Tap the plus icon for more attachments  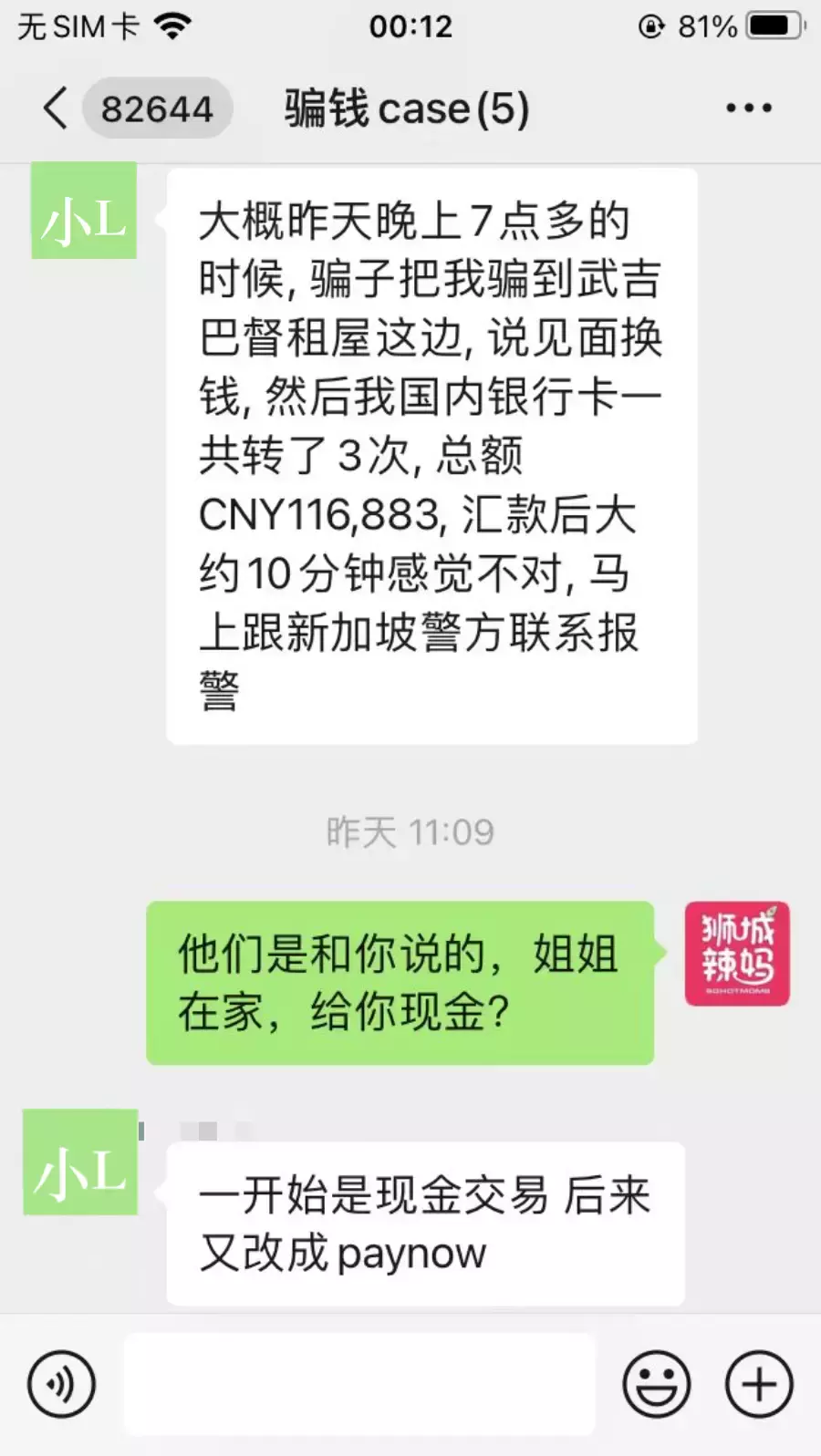[757, 1383]
